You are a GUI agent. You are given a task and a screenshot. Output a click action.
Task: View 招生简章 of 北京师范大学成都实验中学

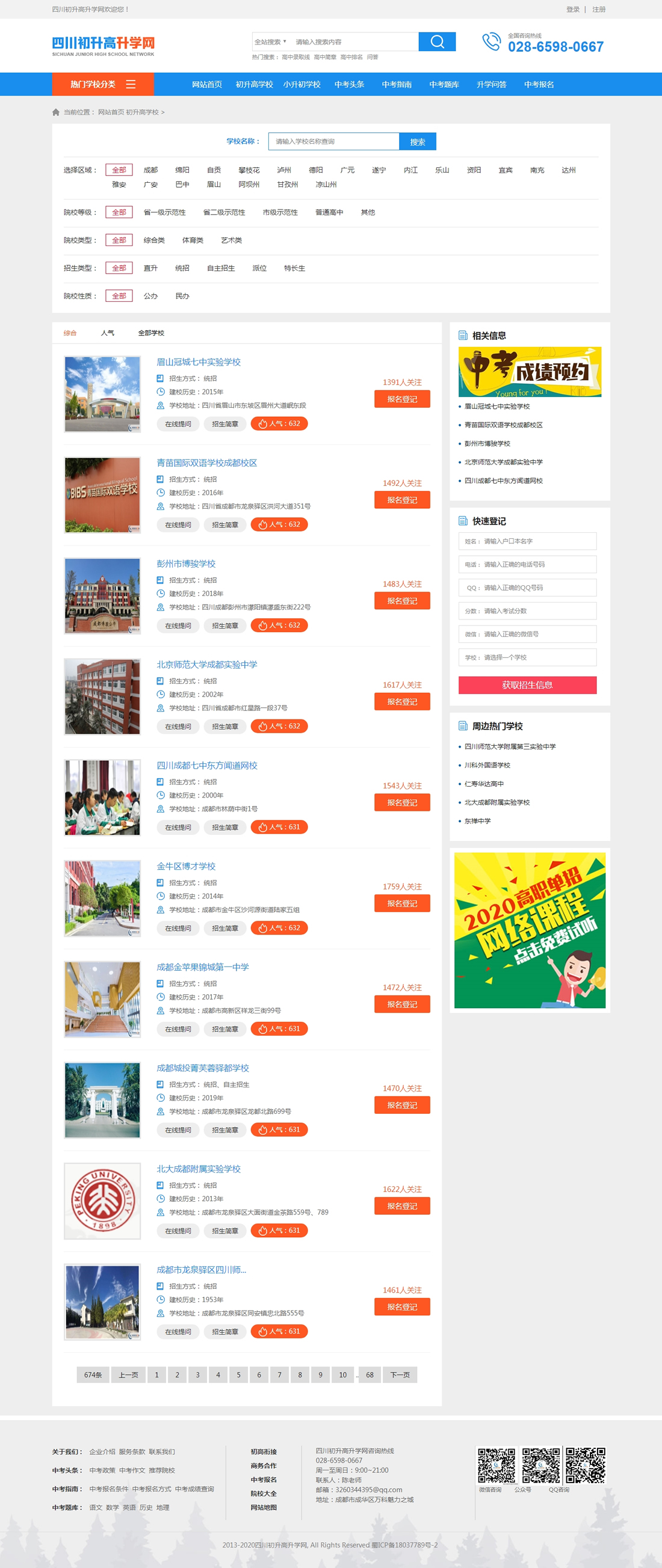click(x=224, y=726)
